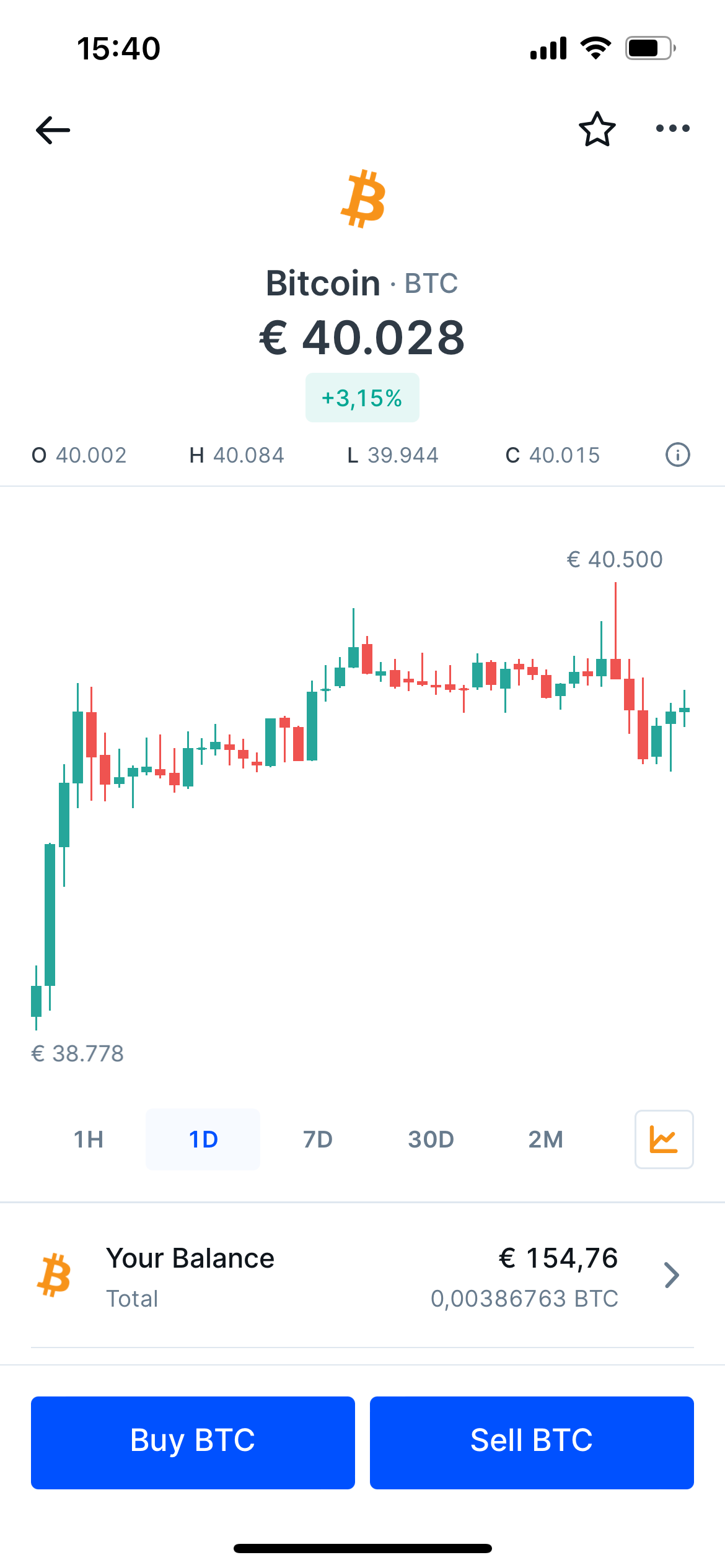Select the 1D timeframe
The width and height of the screenshot is (725, 1568).
tap(203, 1139)
